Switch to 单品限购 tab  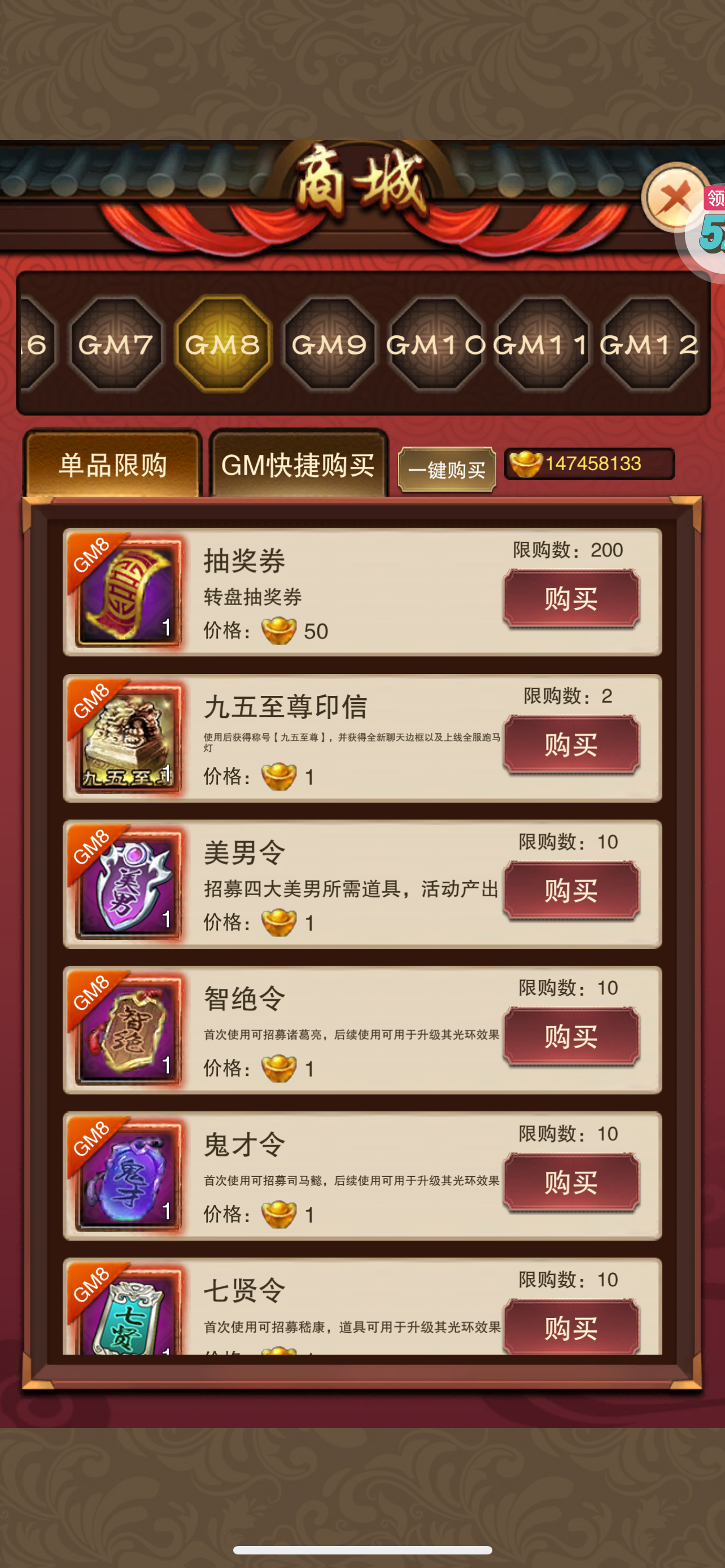112,466
